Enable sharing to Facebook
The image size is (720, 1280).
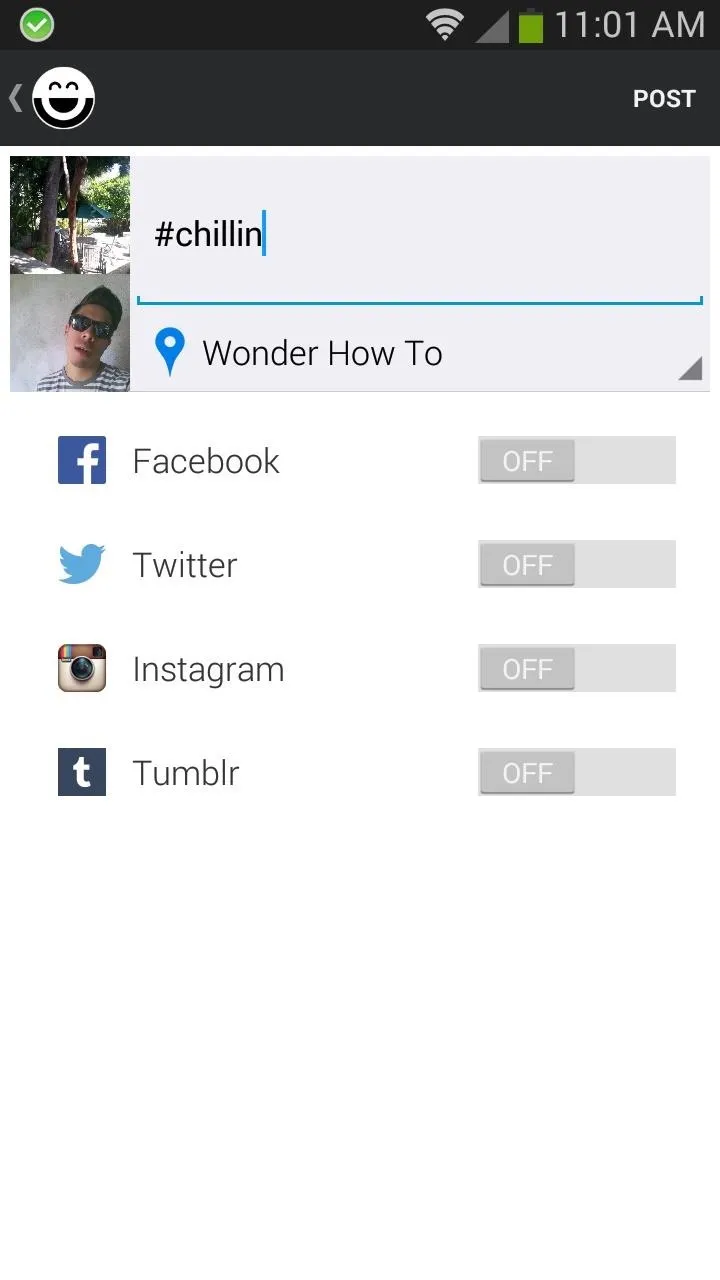[577, 460]
